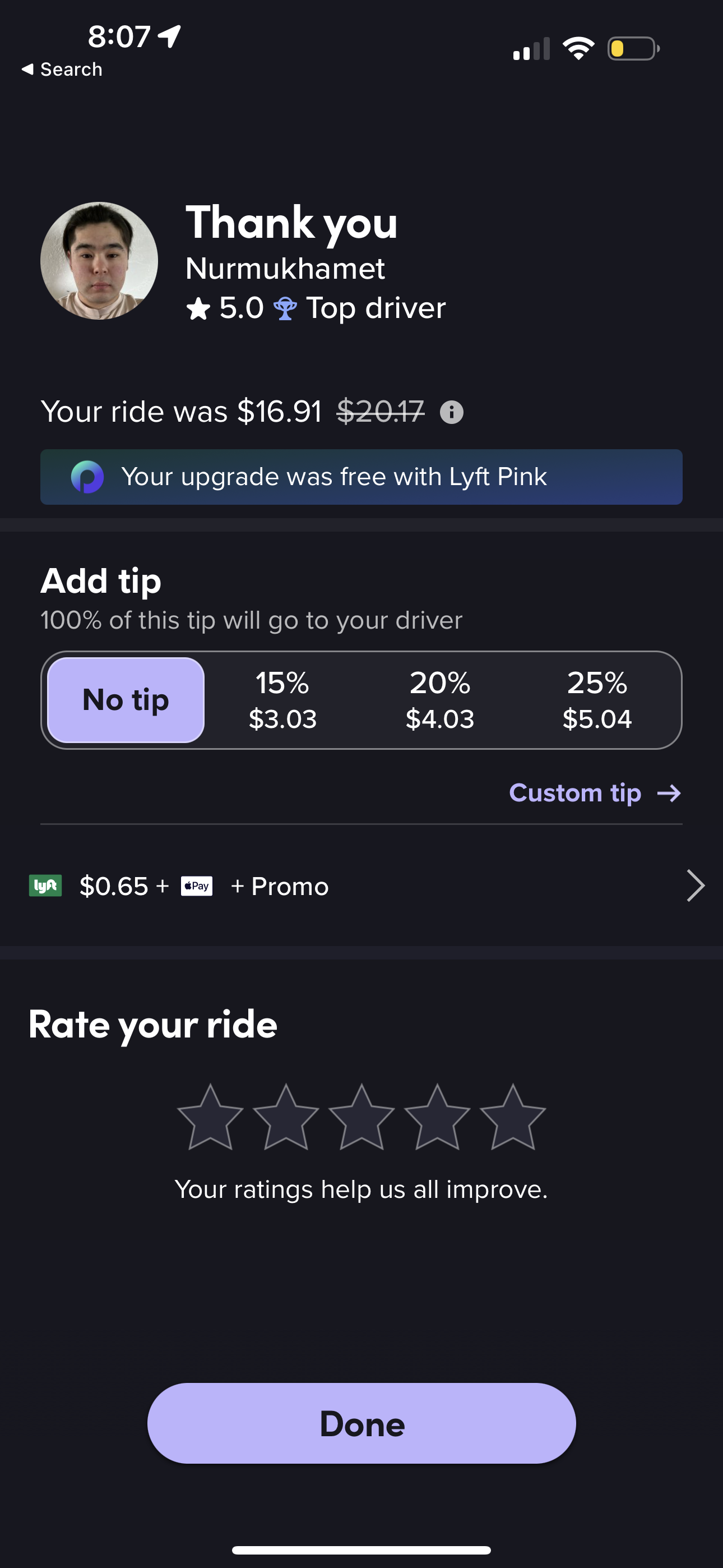
Task: Tap Search to go back
Action: [61, 69]
